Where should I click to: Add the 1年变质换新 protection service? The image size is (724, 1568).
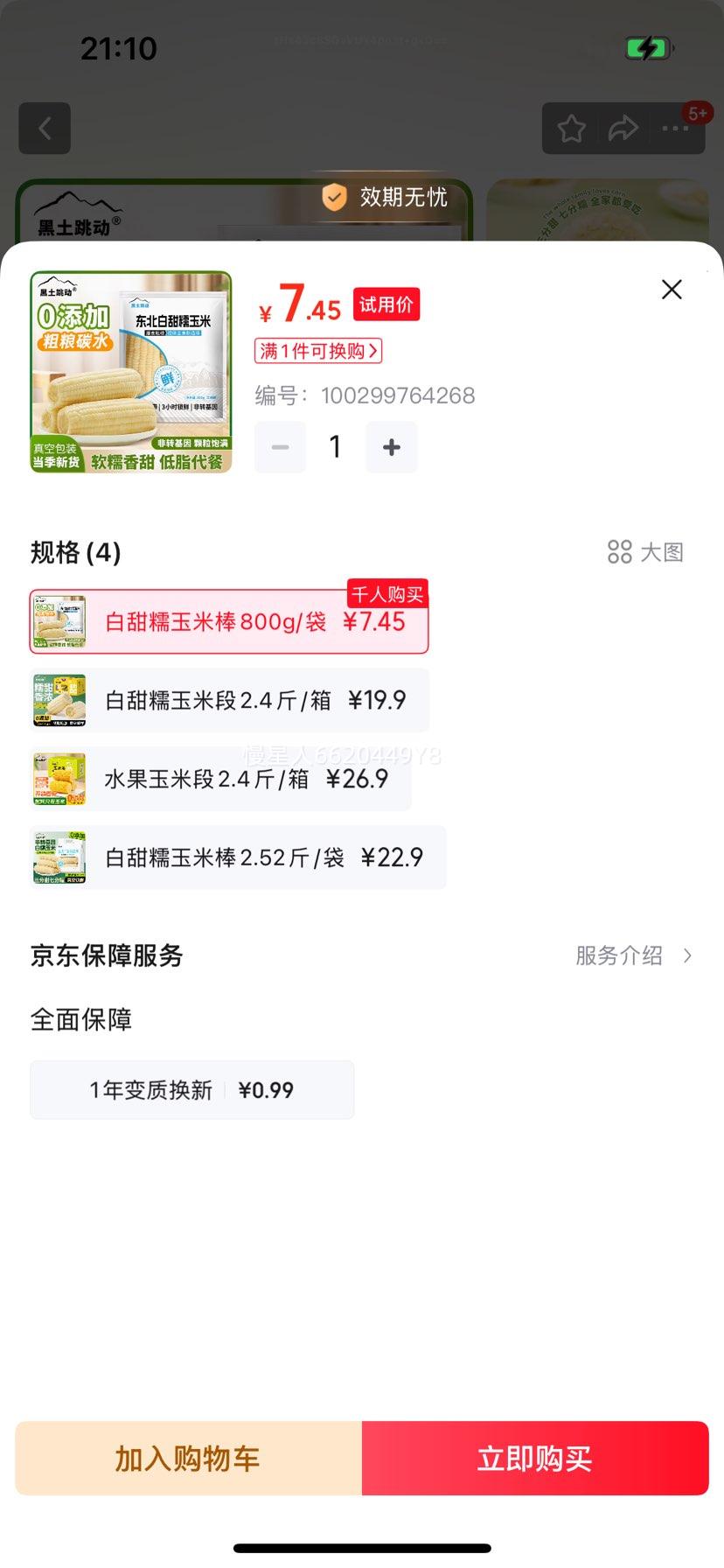click(x=191, y=1089)
